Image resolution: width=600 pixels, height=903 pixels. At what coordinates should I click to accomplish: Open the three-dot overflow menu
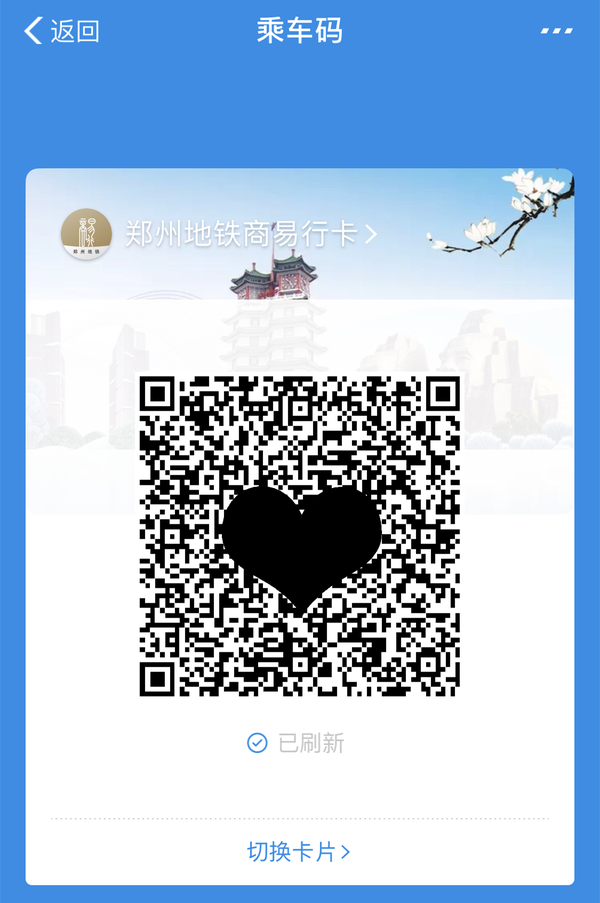click(x=556, y=31)
